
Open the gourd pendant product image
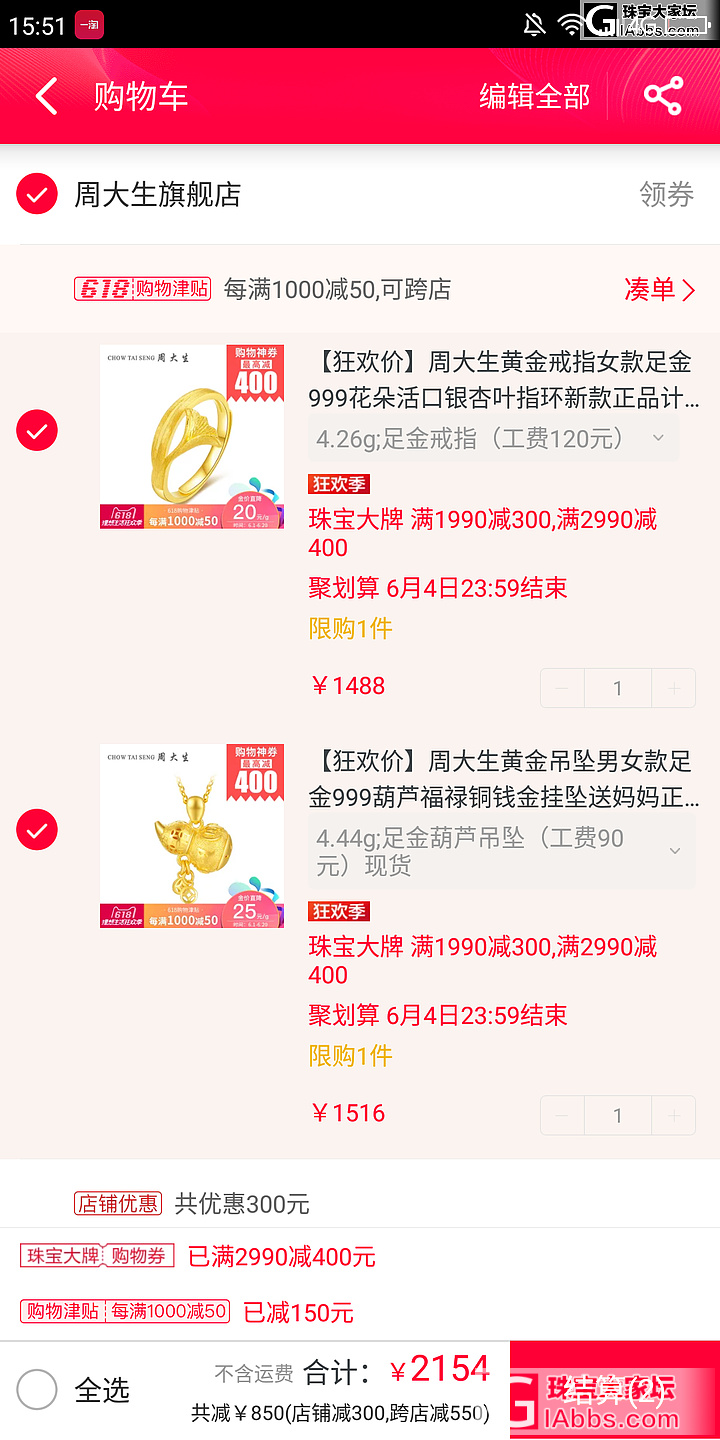point(192,836)
